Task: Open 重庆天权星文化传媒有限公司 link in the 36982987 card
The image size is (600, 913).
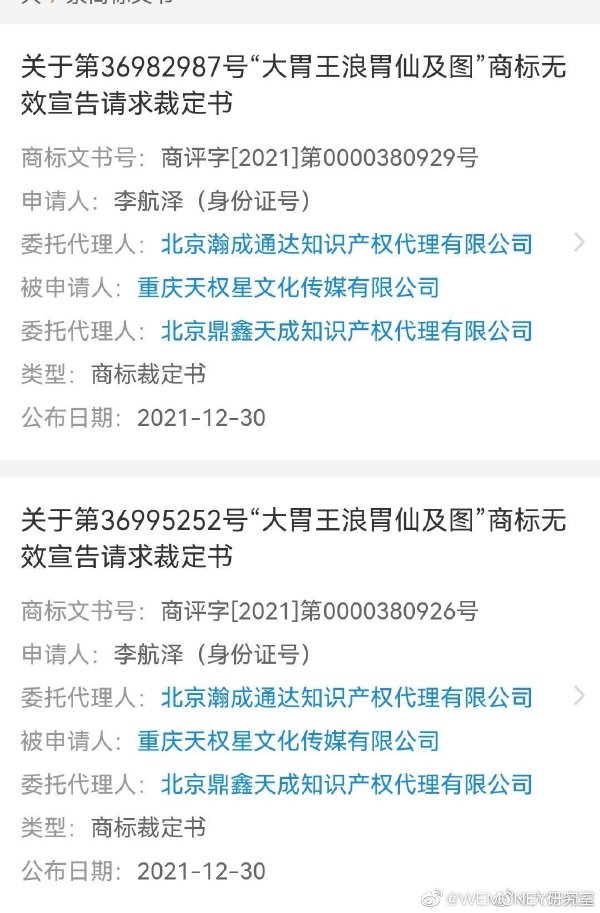Action: [288, 288]
